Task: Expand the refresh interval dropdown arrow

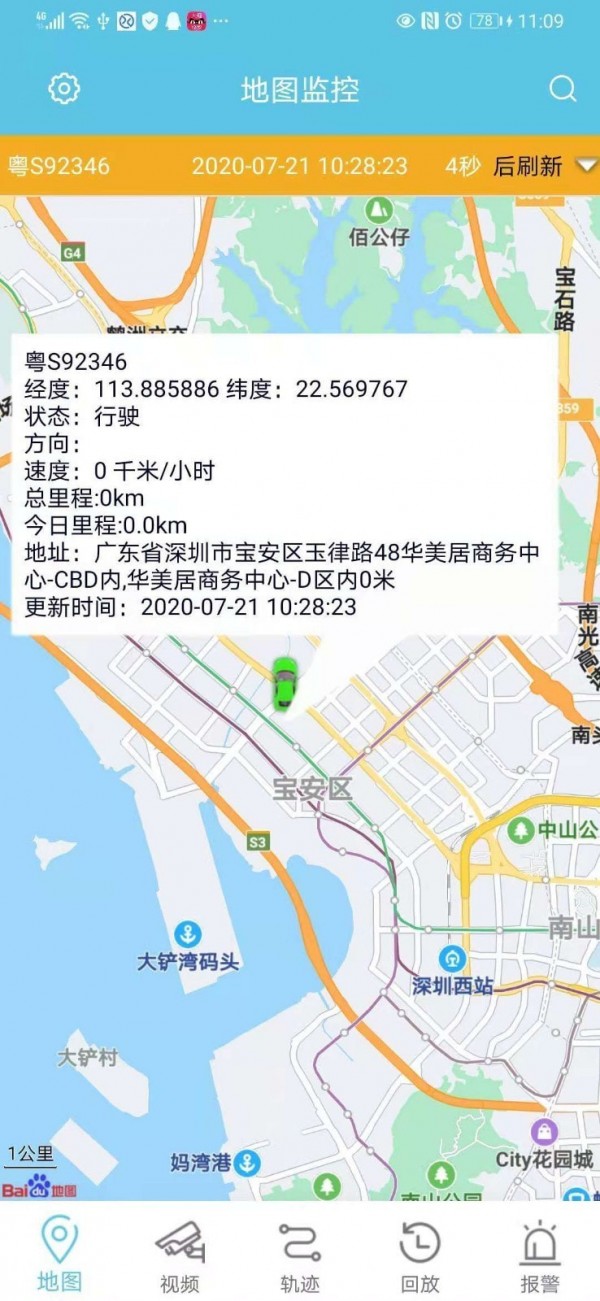Action: click(586, 166)
